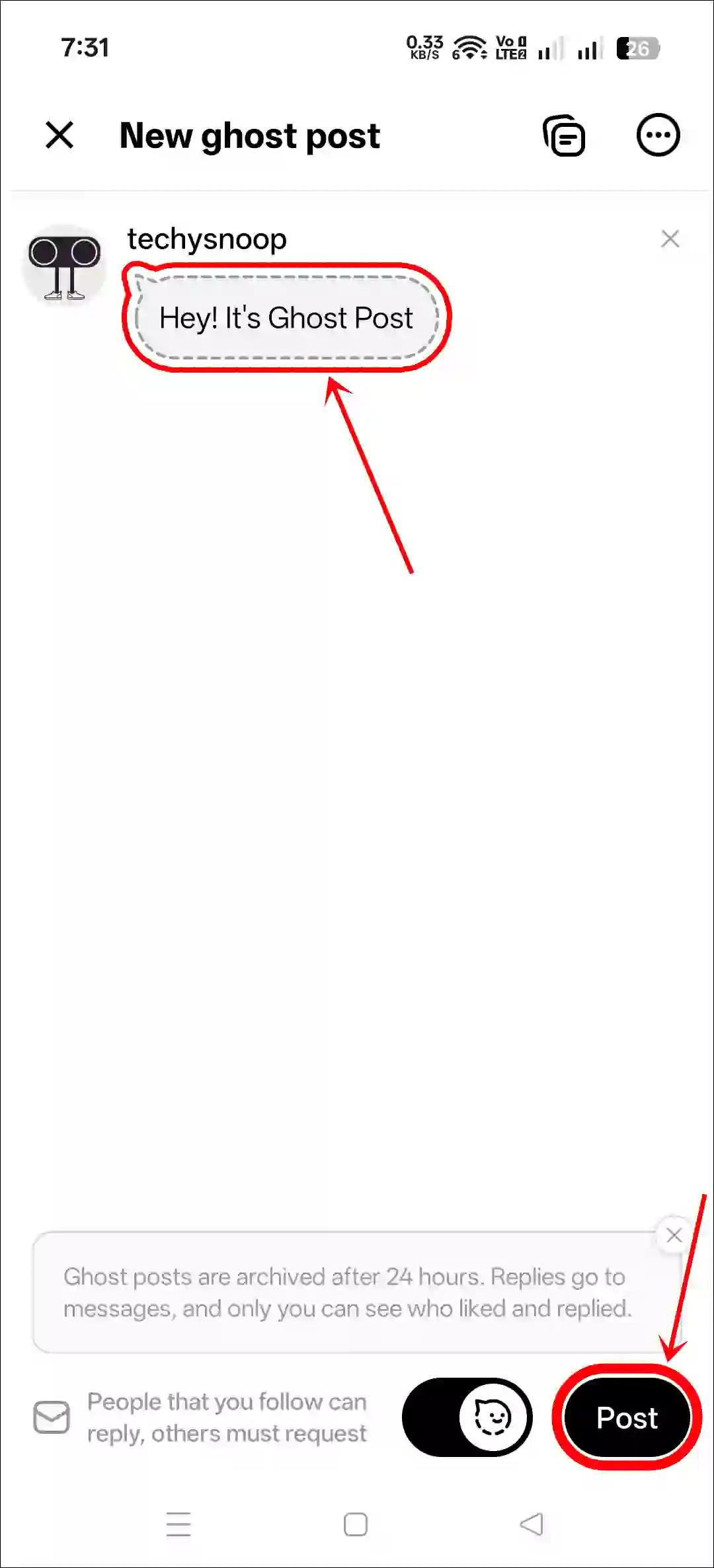Open recent apps from the navigation bar
Viewport: 714px width, 1568px height.
click(x=178, y=1525)
